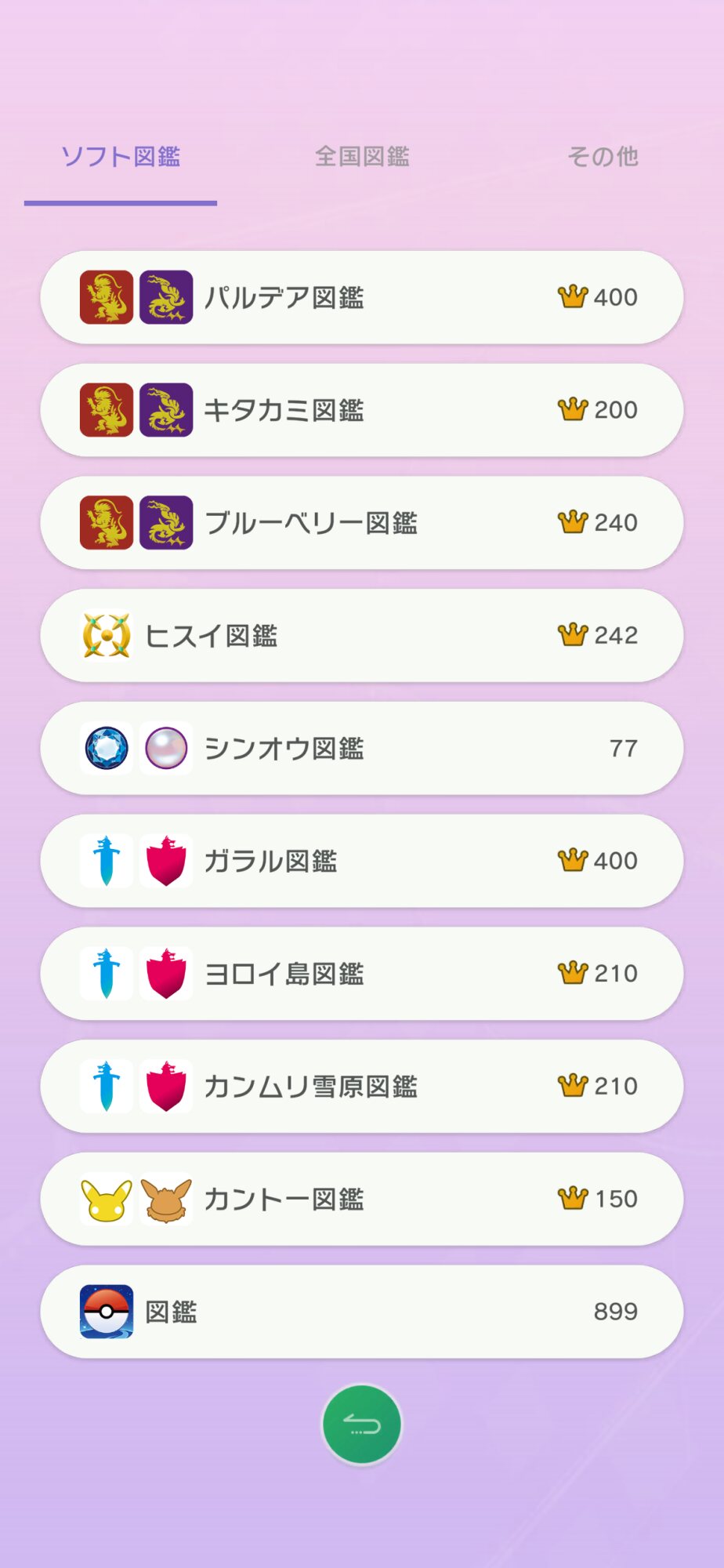This screenshot has height=1568, width=724.
Task: Open カンムリ雪原図鑑
Action: point(362,1087)
